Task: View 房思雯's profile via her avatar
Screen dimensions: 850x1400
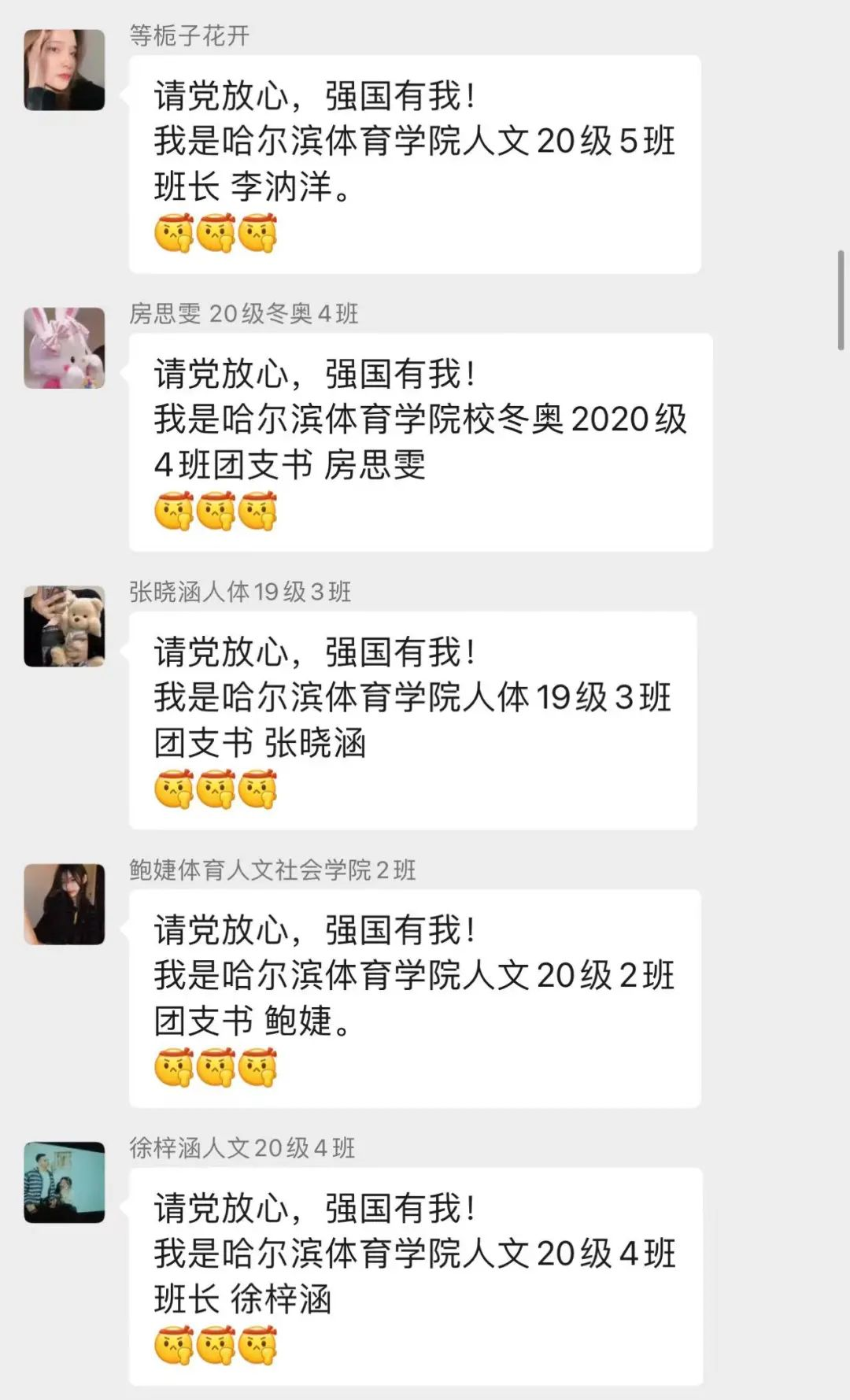Action: 64,348
